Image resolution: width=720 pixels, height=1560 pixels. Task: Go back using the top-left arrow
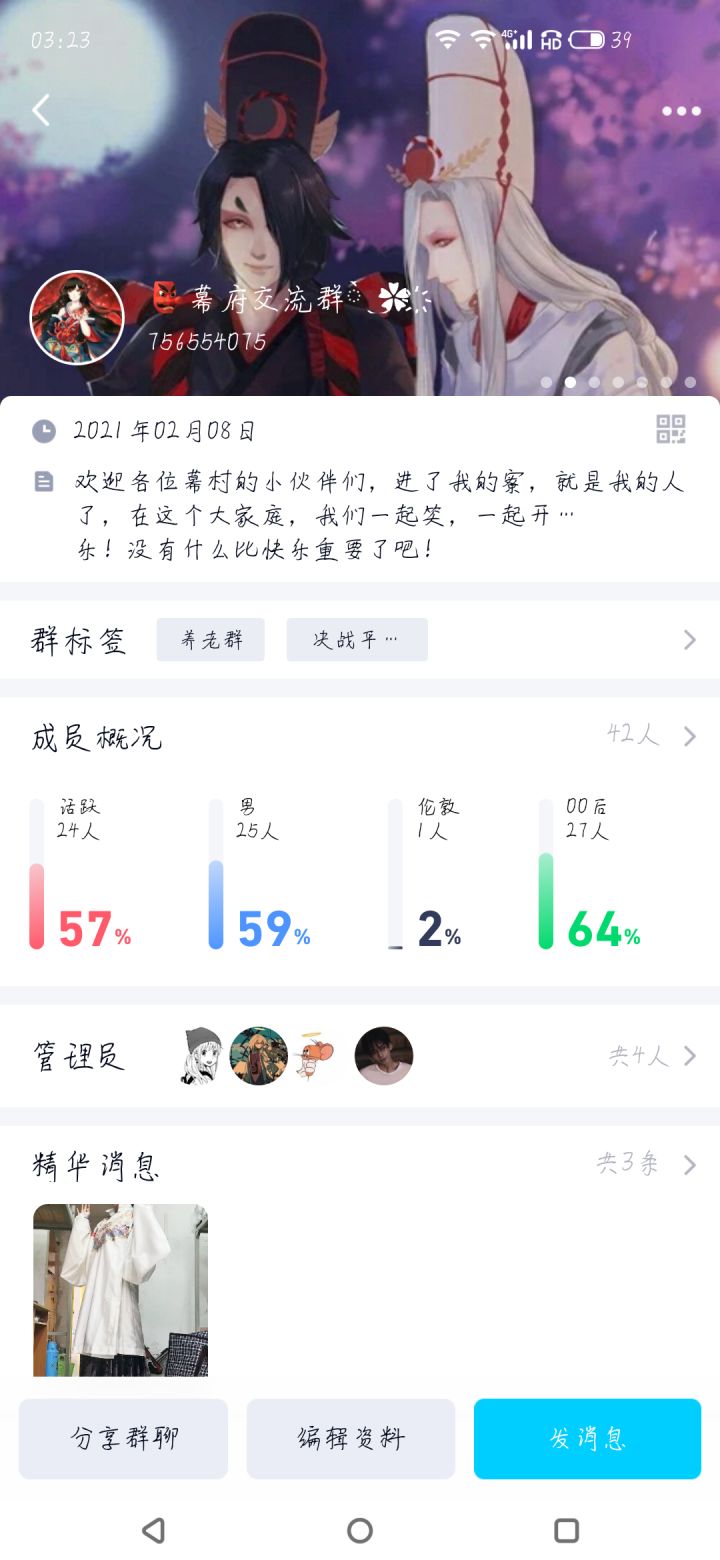click(40, 110)
